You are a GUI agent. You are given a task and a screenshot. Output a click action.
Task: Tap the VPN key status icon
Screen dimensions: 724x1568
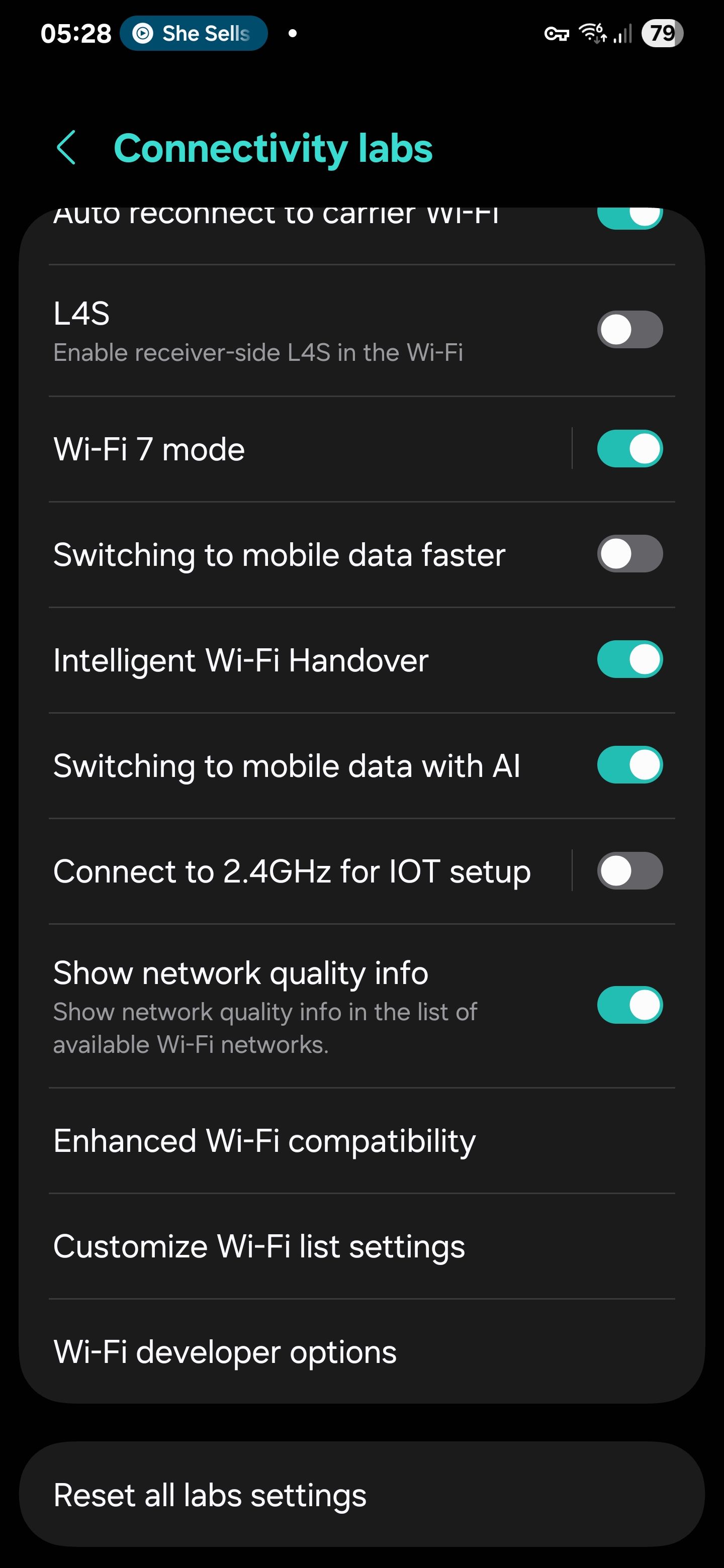558,34
